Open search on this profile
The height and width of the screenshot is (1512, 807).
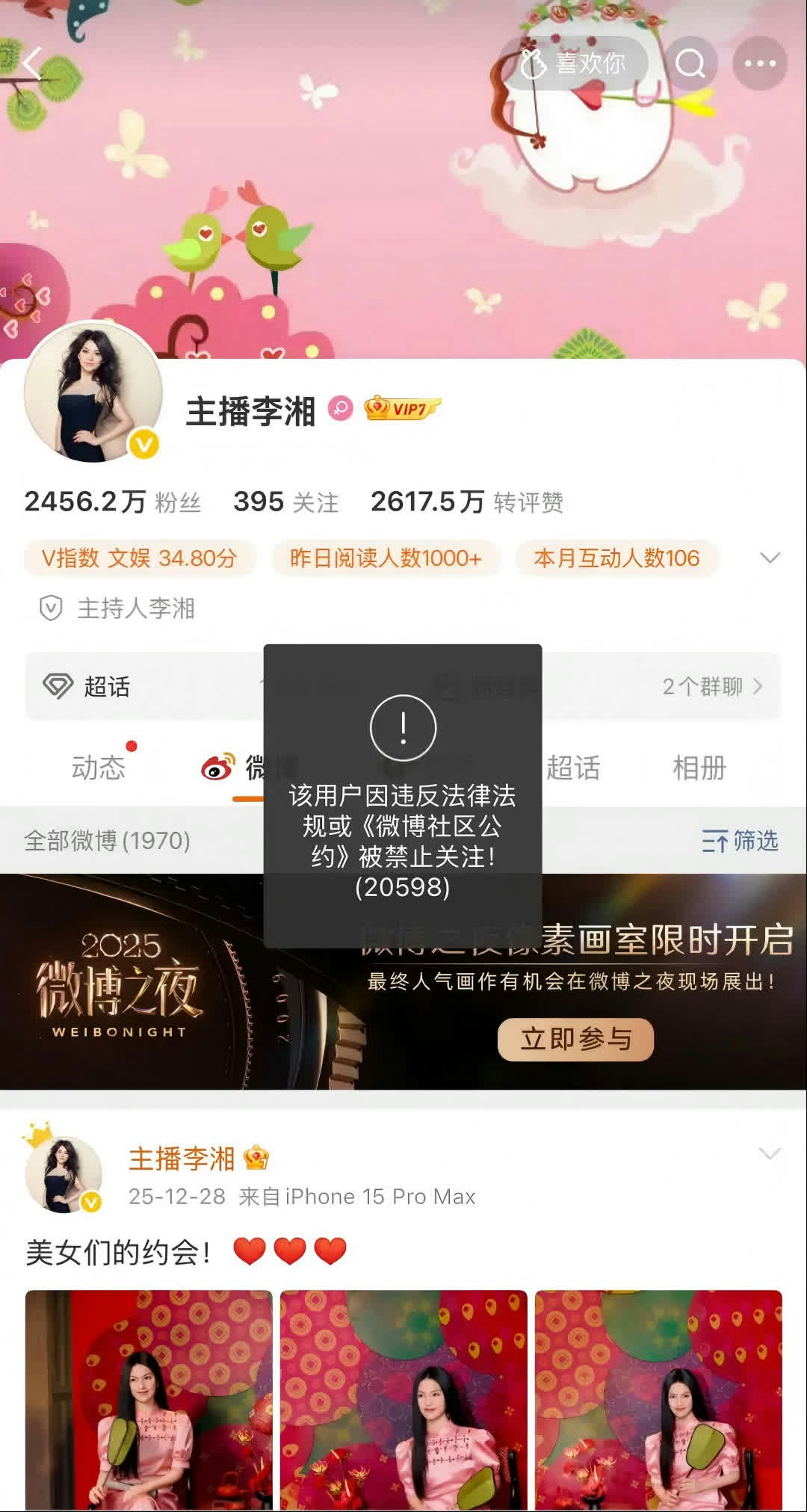tap(690, 64)
